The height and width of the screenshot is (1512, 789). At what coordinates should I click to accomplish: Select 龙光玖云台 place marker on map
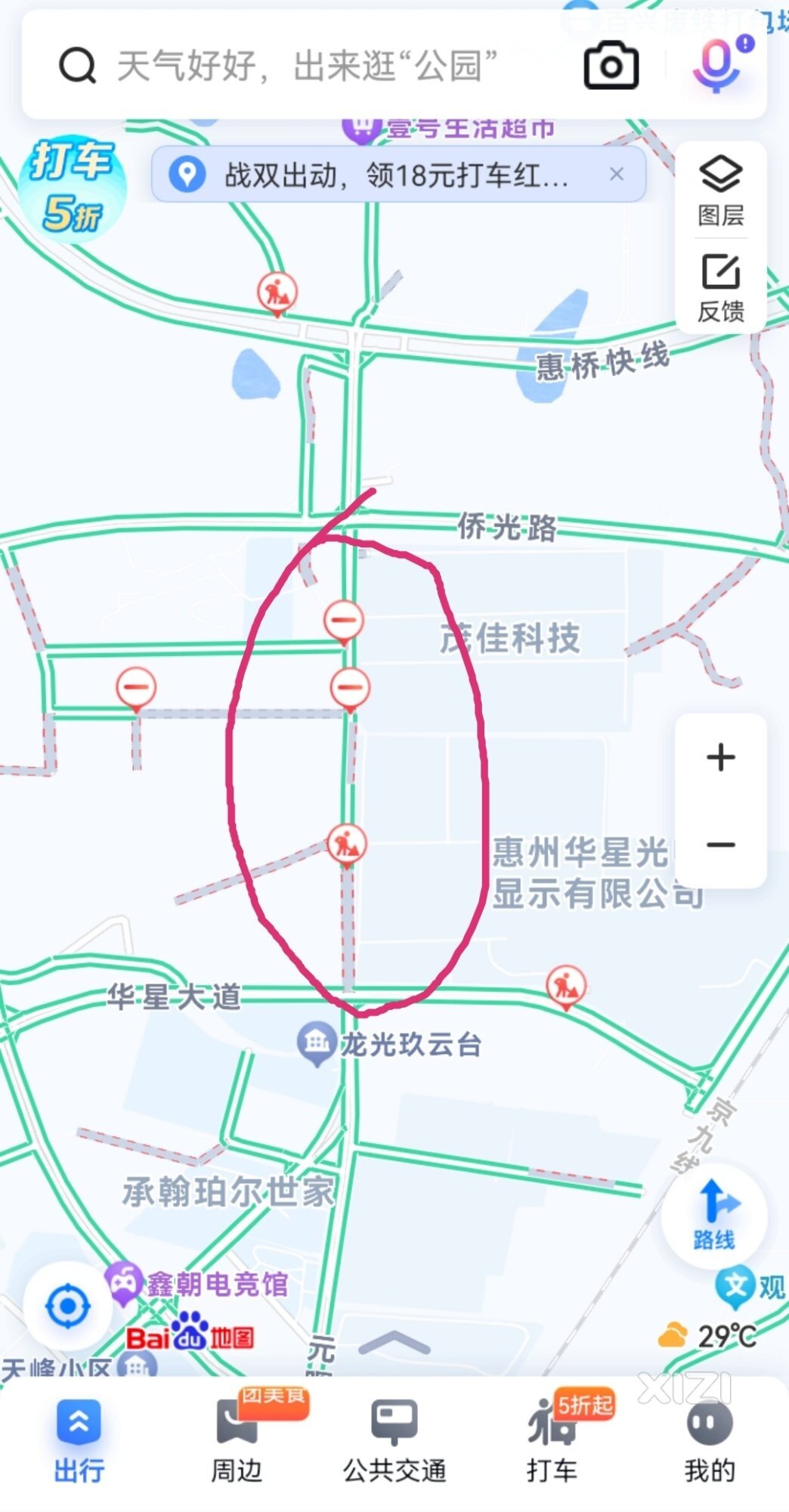point(389,1044)
